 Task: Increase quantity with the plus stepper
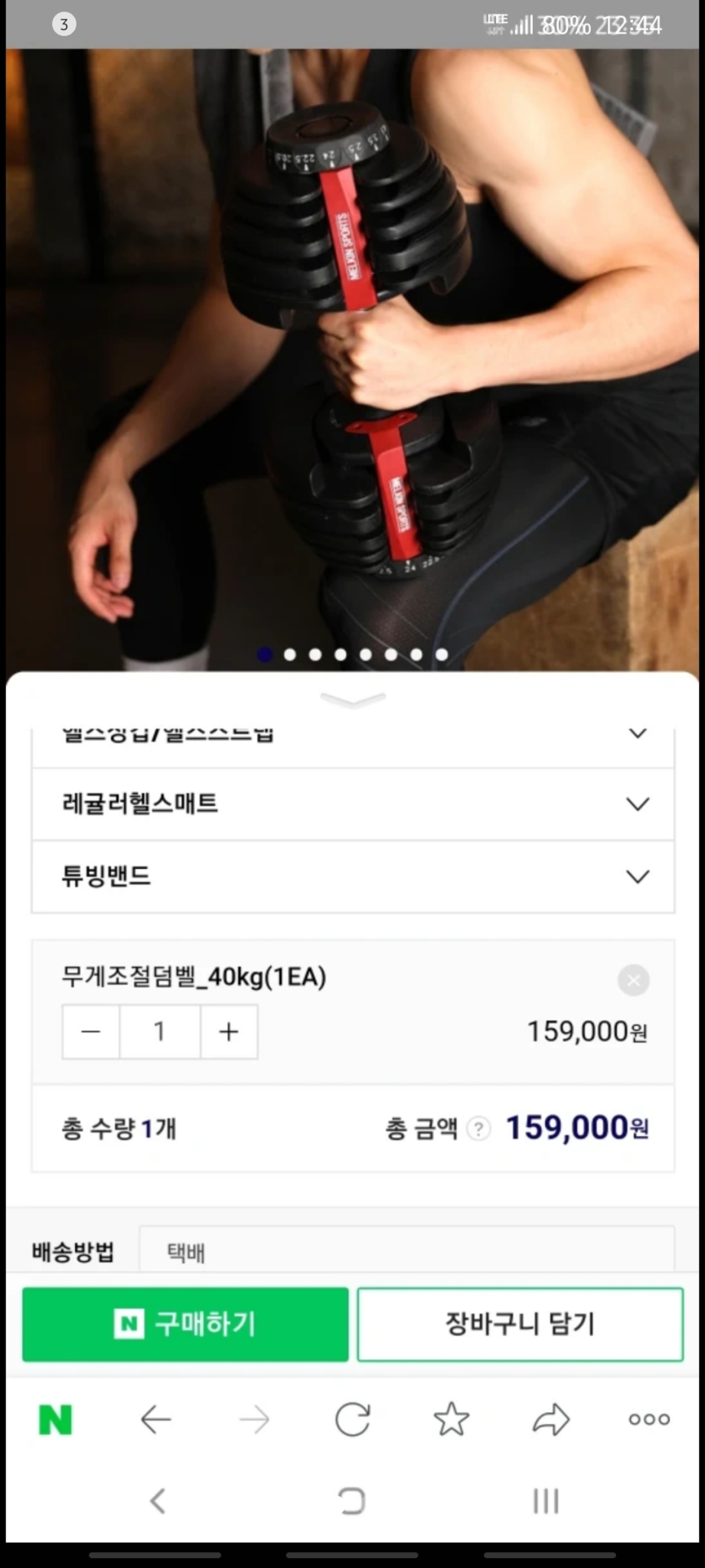pos(229,1031)
